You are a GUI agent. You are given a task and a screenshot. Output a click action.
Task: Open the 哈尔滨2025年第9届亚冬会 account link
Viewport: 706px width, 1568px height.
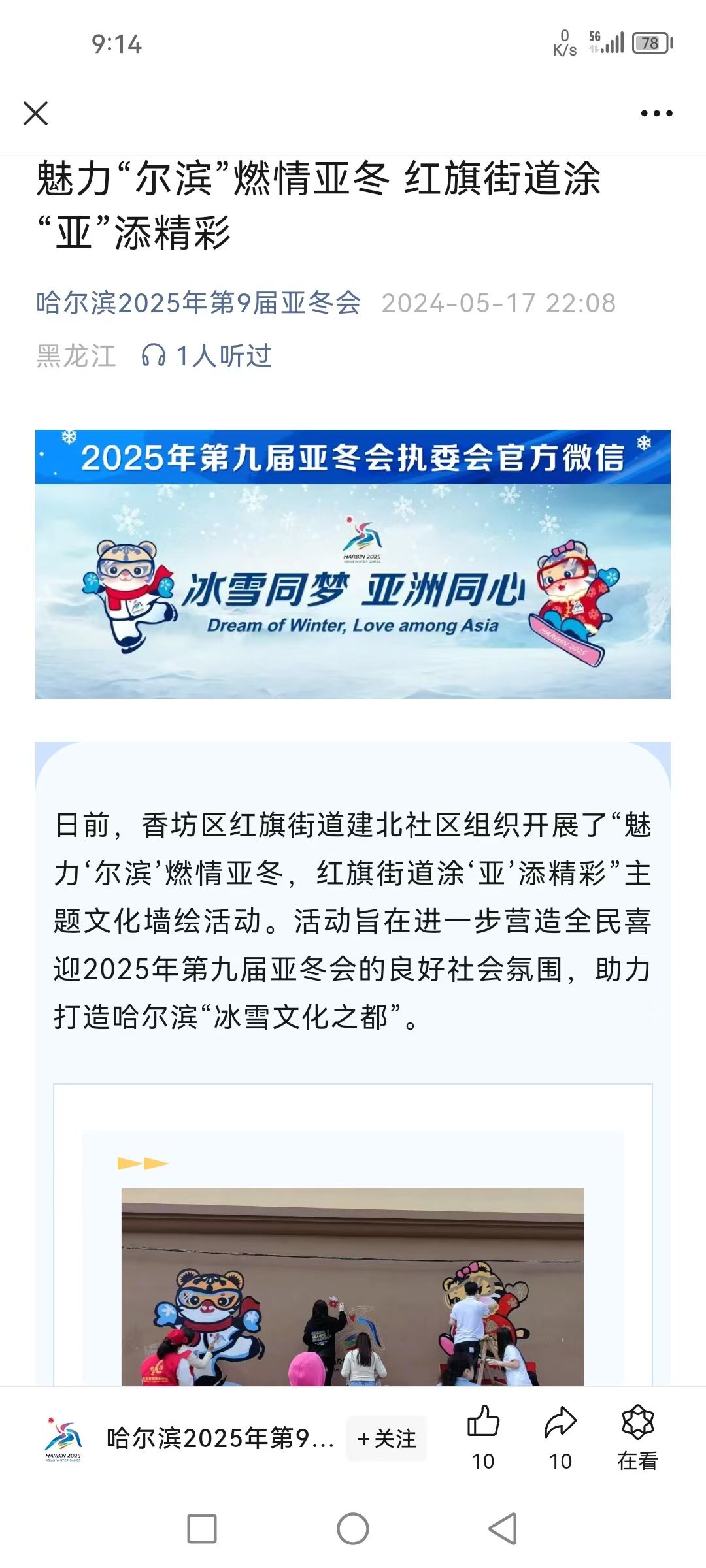pyautogui.click(x=198, y=303)
